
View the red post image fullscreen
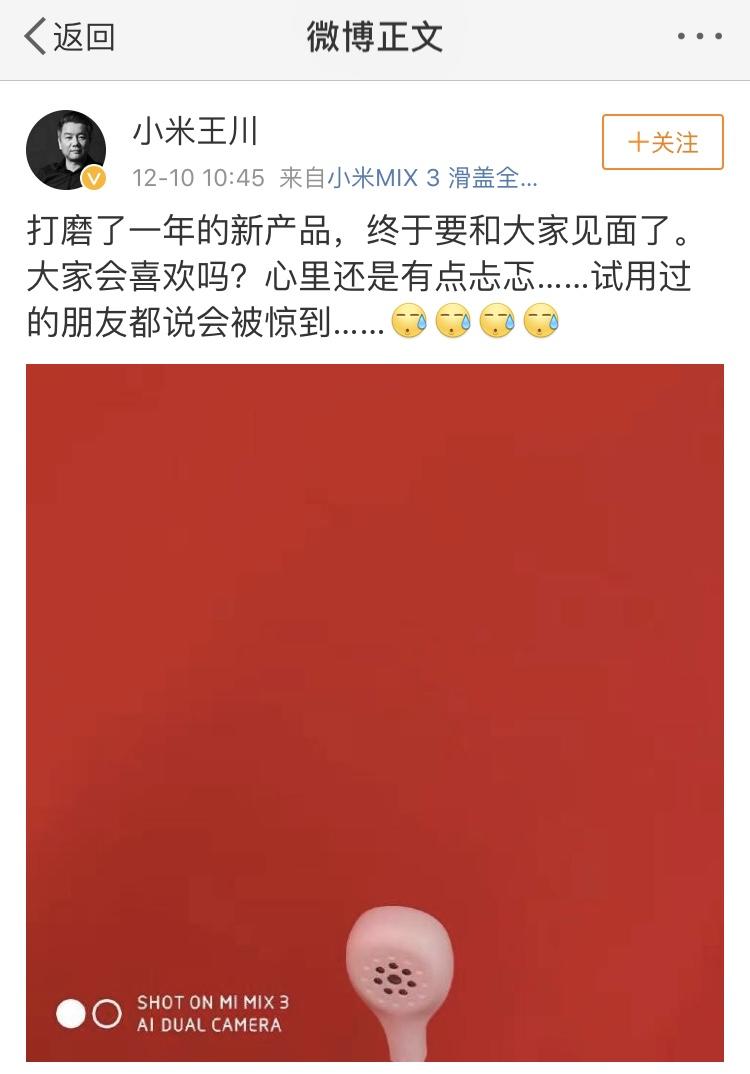tap(374, 712)
